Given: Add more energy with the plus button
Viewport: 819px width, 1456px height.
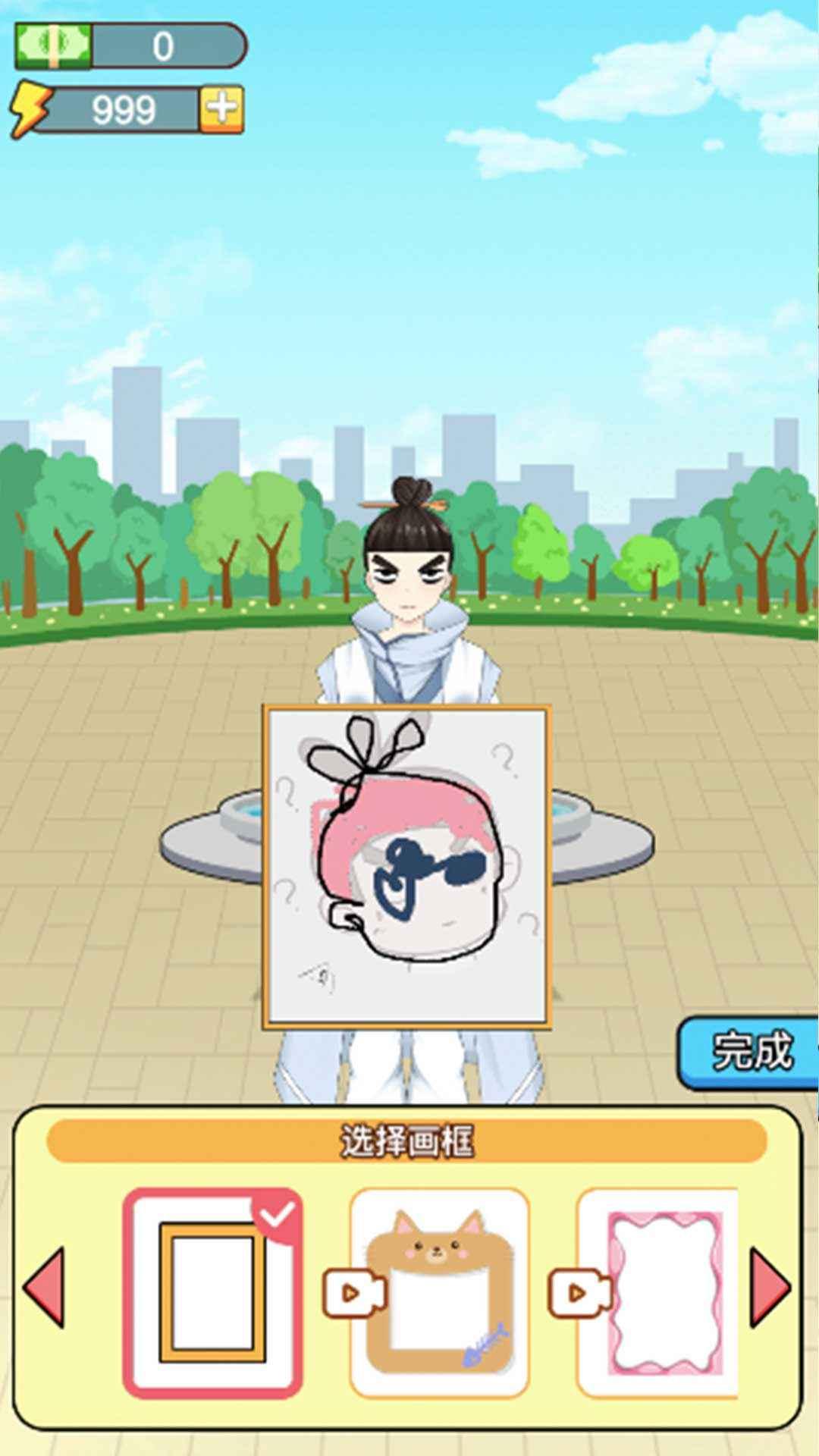Looking at the screenshot, I should tap(221, 109).
